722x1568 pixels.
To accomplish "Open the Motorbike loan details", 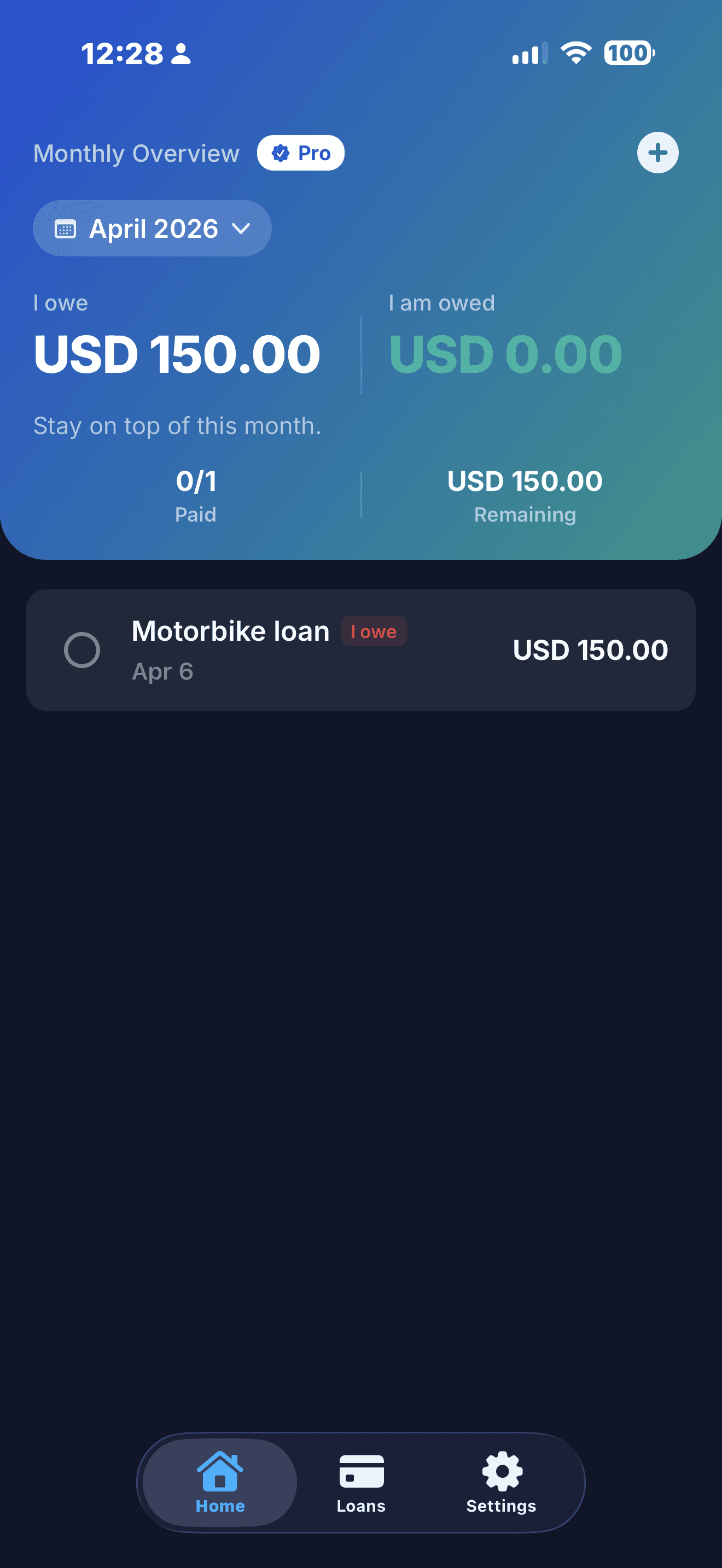I will (x=360, y=650).
